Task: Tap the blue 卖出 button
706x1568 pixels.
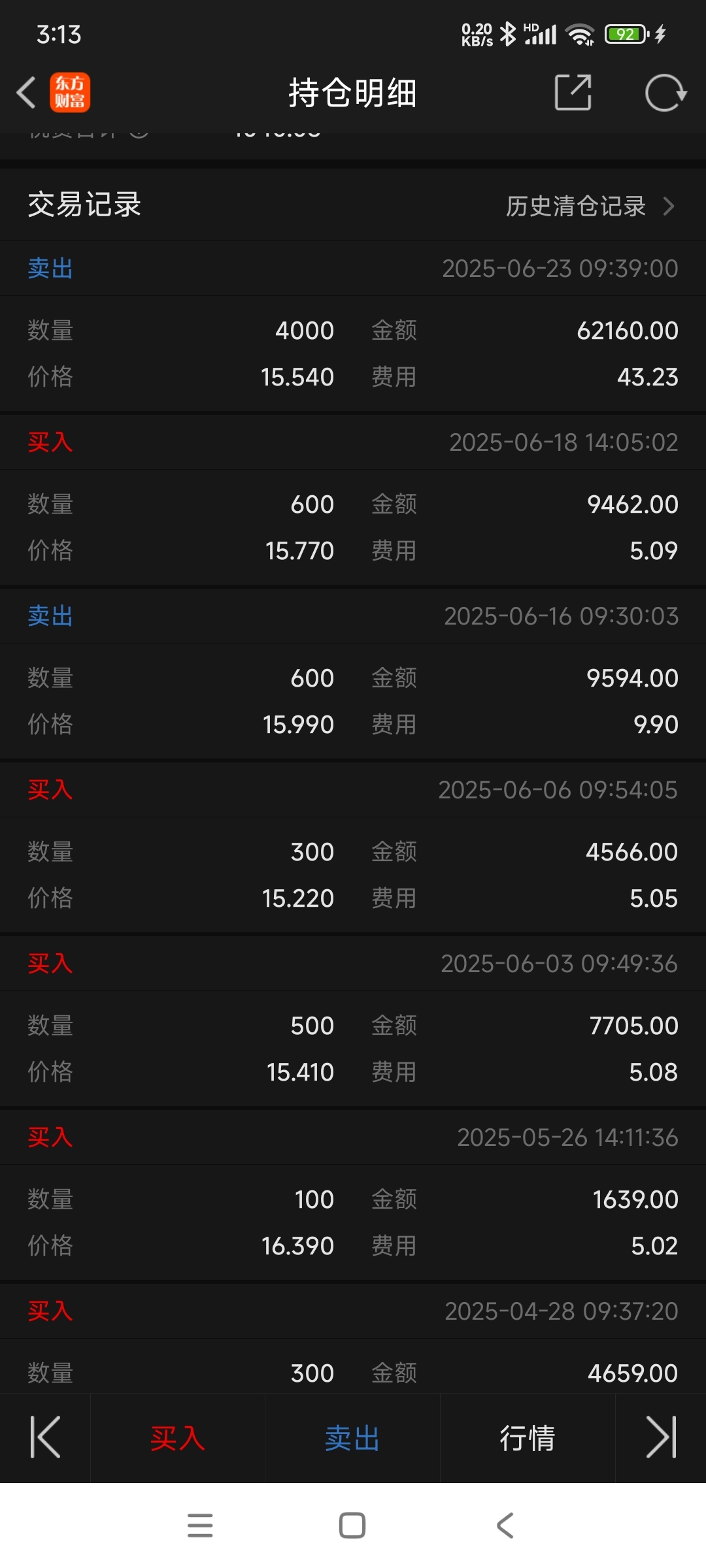Action: (352, 1438)
